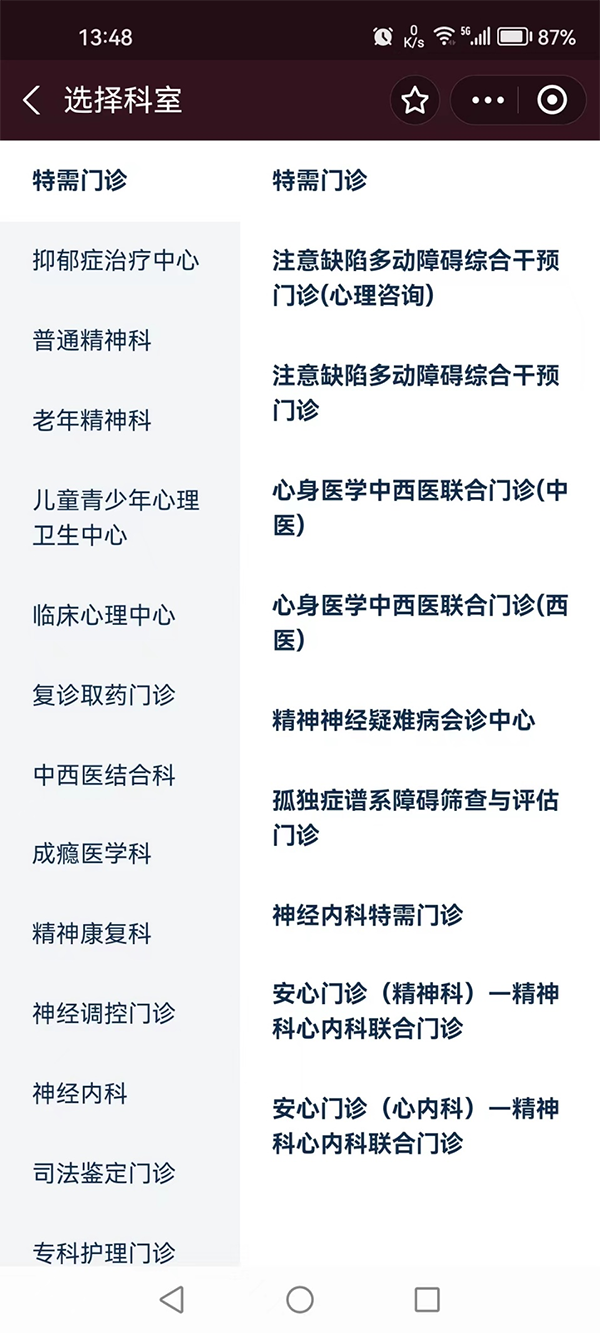The height and width of the screenshot is (1333, 600).
Task: Select 复诊取药门诊 category
Action: pyautogui.click(x=104, y=695)
